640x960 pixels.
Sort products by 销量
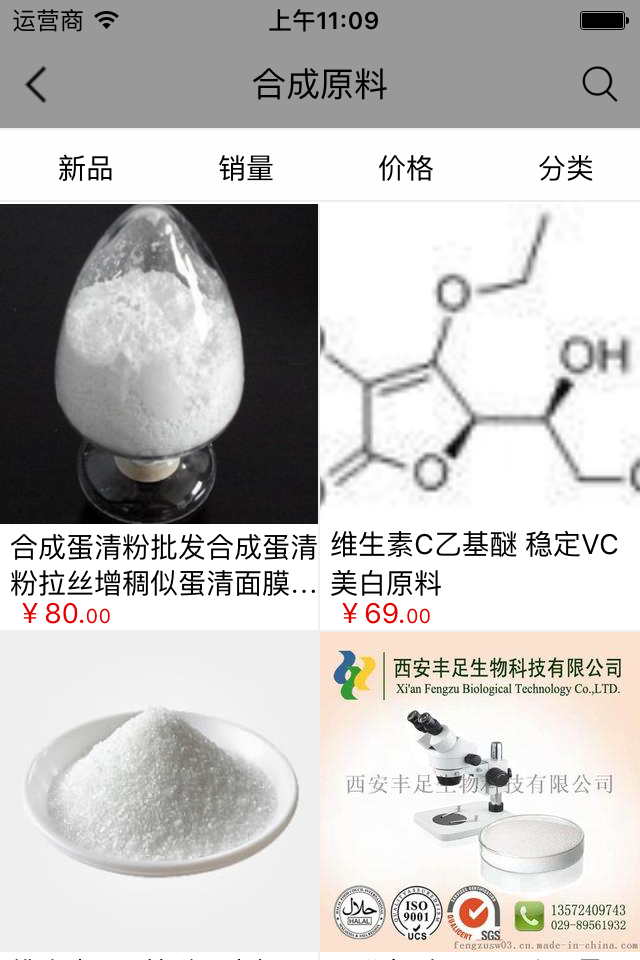[246, 168]
